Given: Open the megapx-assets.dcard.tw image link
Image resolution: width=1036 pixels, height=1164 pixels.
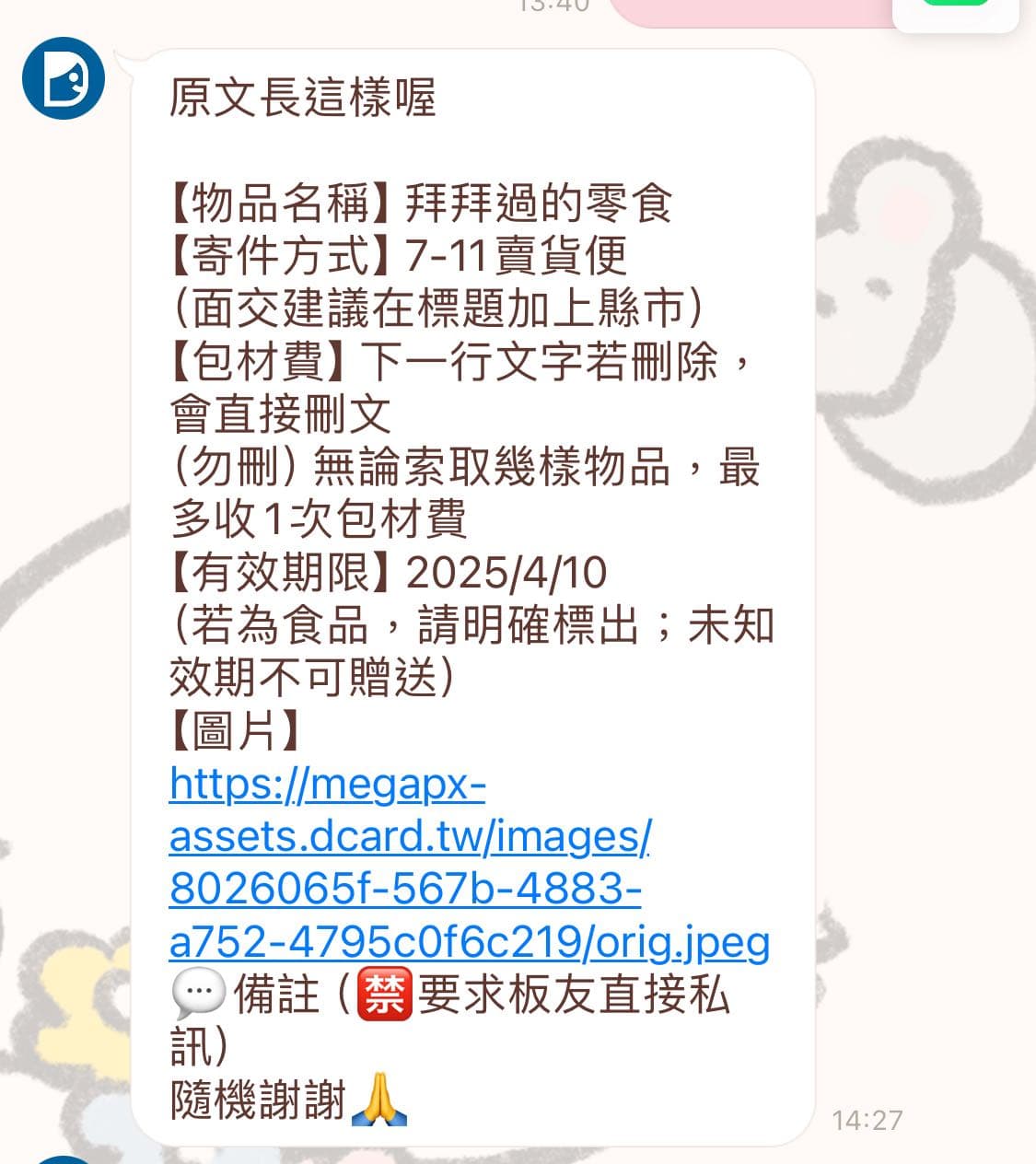Looking at the screenshot, I should [x=410, y=863].
